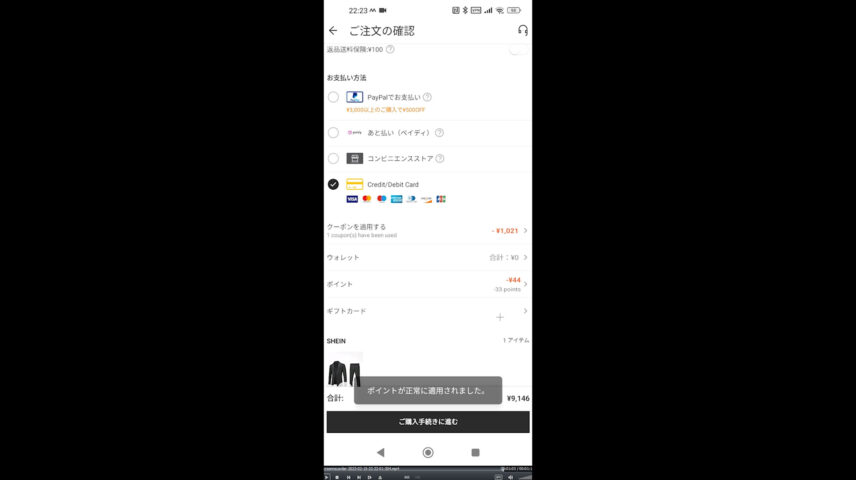Open the ポイント row
The image size is (856, 480).
427,284
